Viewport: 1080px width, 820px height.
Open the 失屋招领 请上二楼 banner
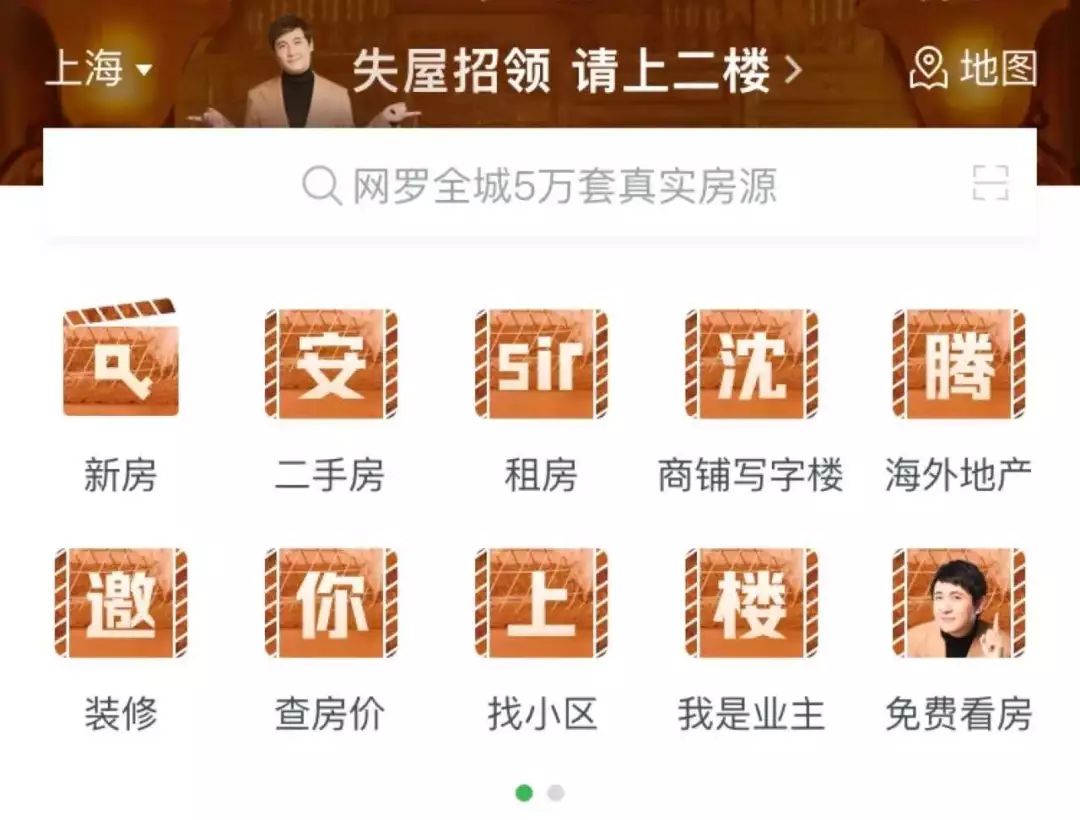point(576,72)
